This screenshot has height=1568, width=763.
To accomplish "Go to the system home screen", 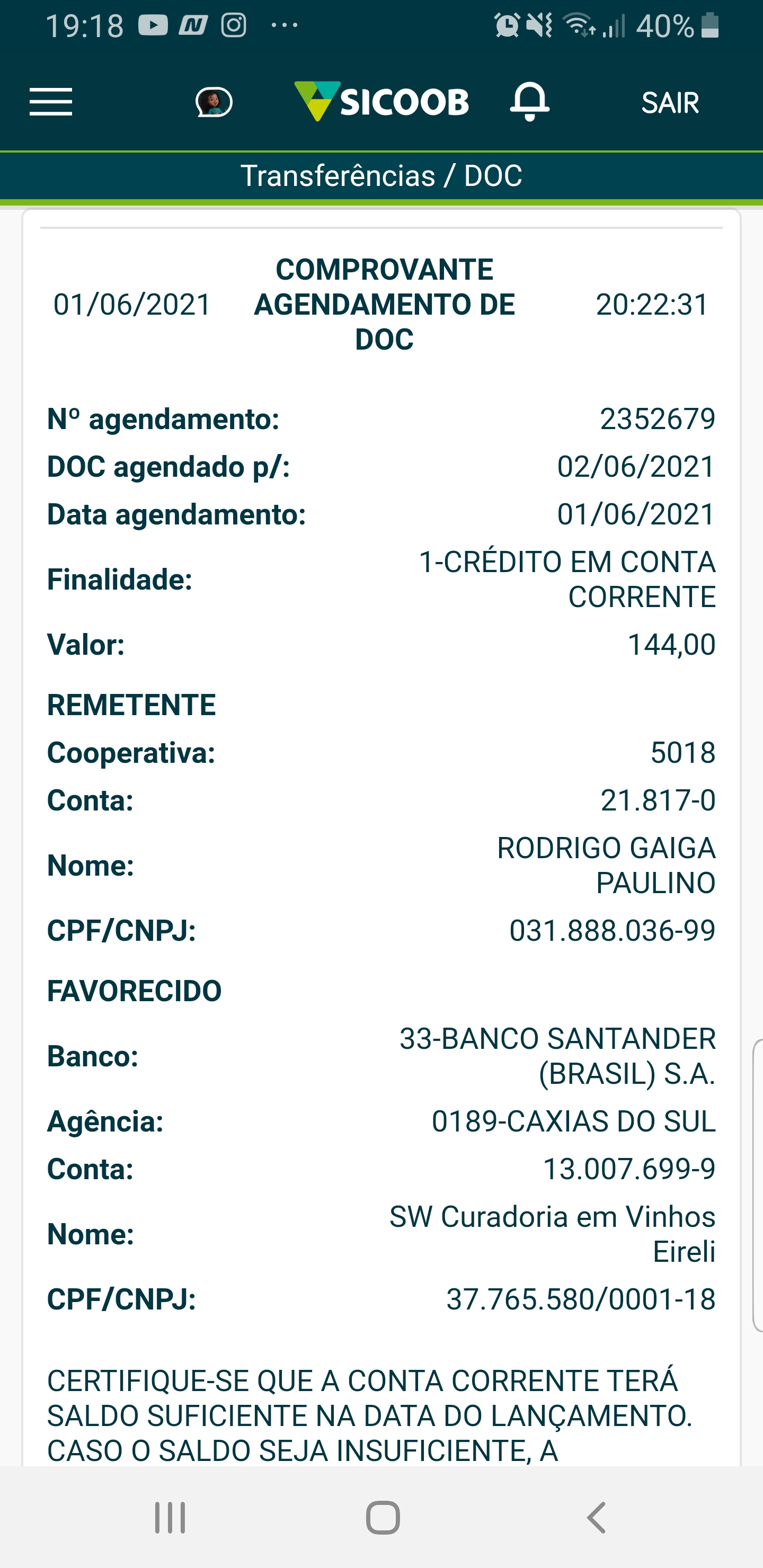I will click(383, 1517).
